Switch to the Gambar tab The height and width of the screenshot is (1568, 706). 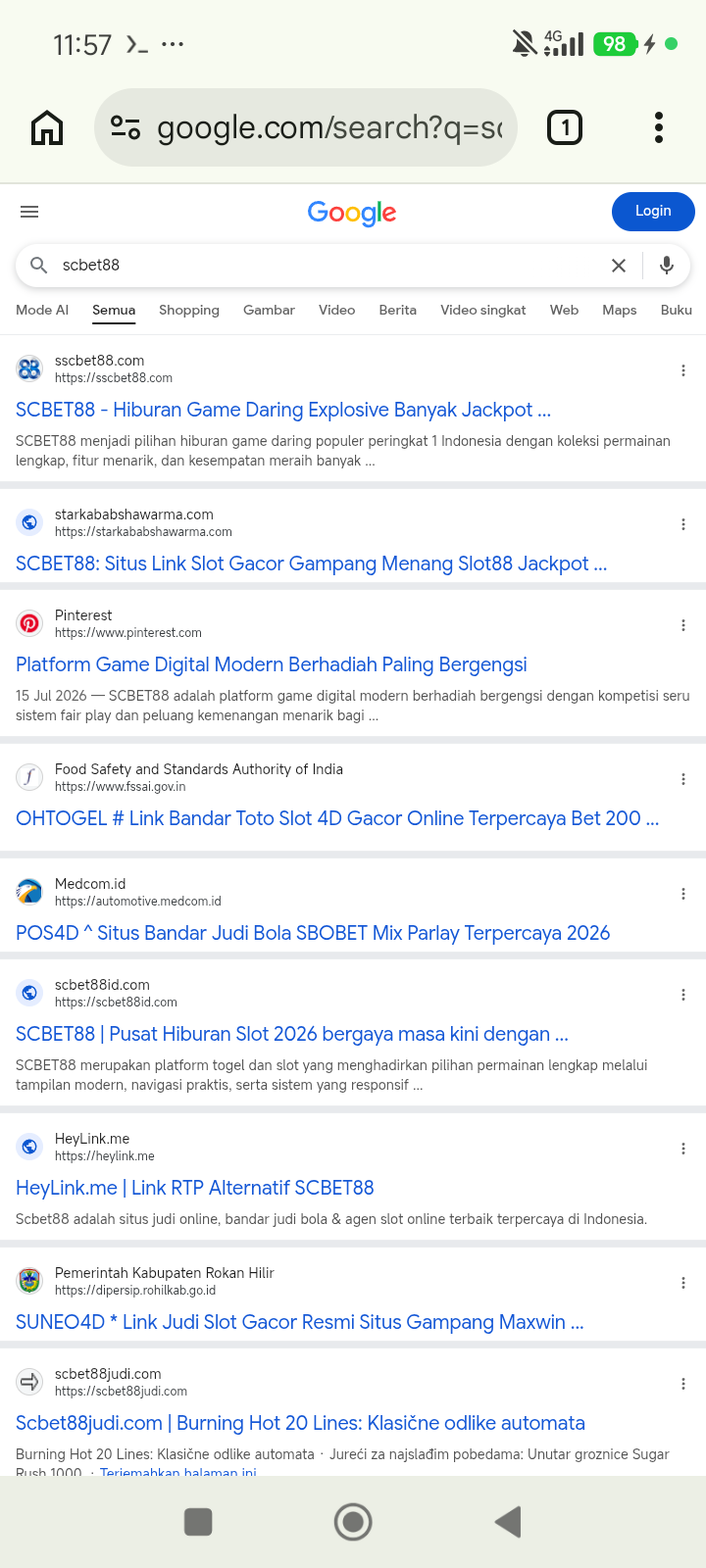269,310
